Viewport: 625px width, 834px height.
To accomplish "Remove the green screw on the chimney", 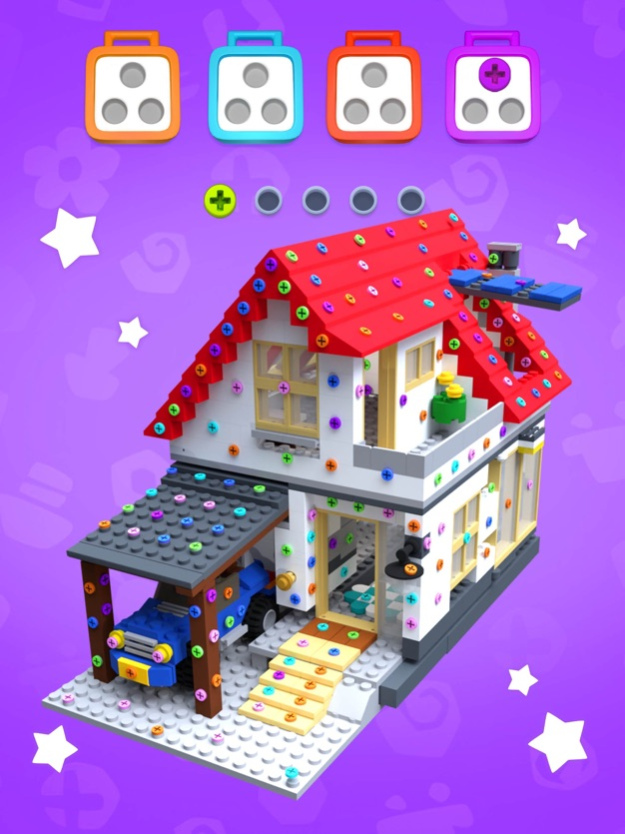I will tap(493, 259).
